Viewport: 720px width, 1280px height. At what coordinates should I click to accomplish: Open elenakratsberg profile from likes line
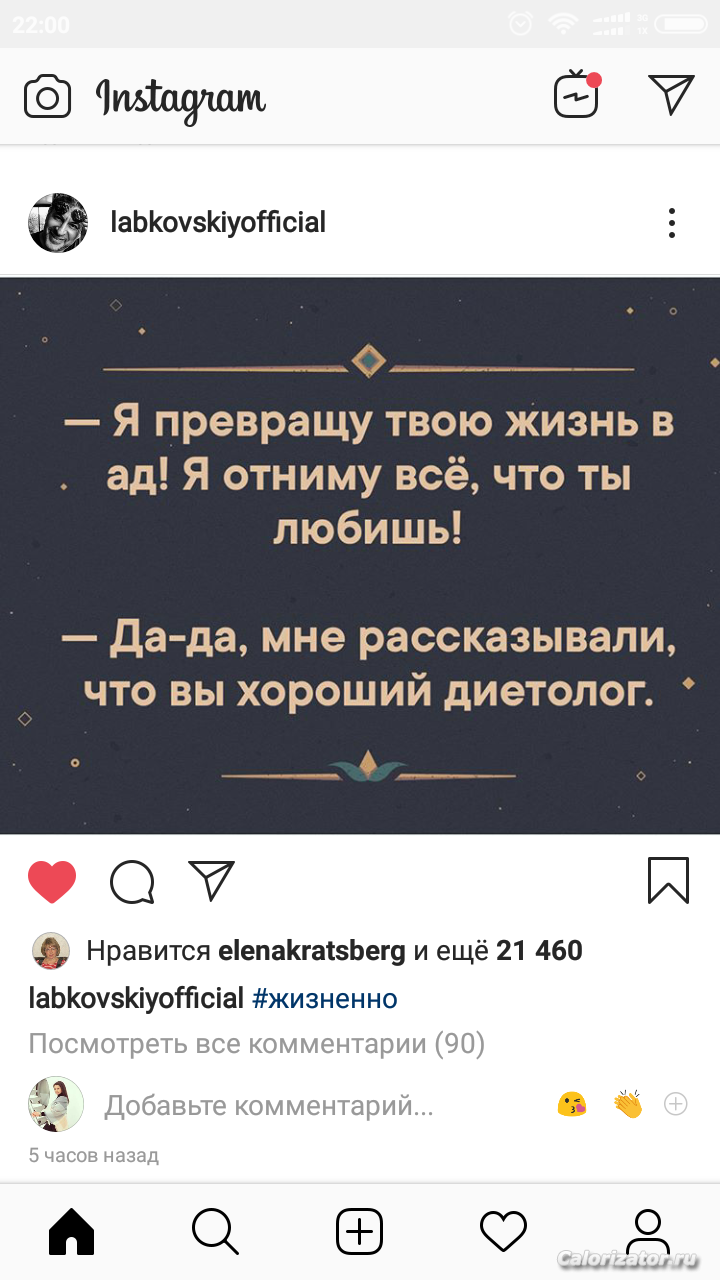click(x=312, y=951)
